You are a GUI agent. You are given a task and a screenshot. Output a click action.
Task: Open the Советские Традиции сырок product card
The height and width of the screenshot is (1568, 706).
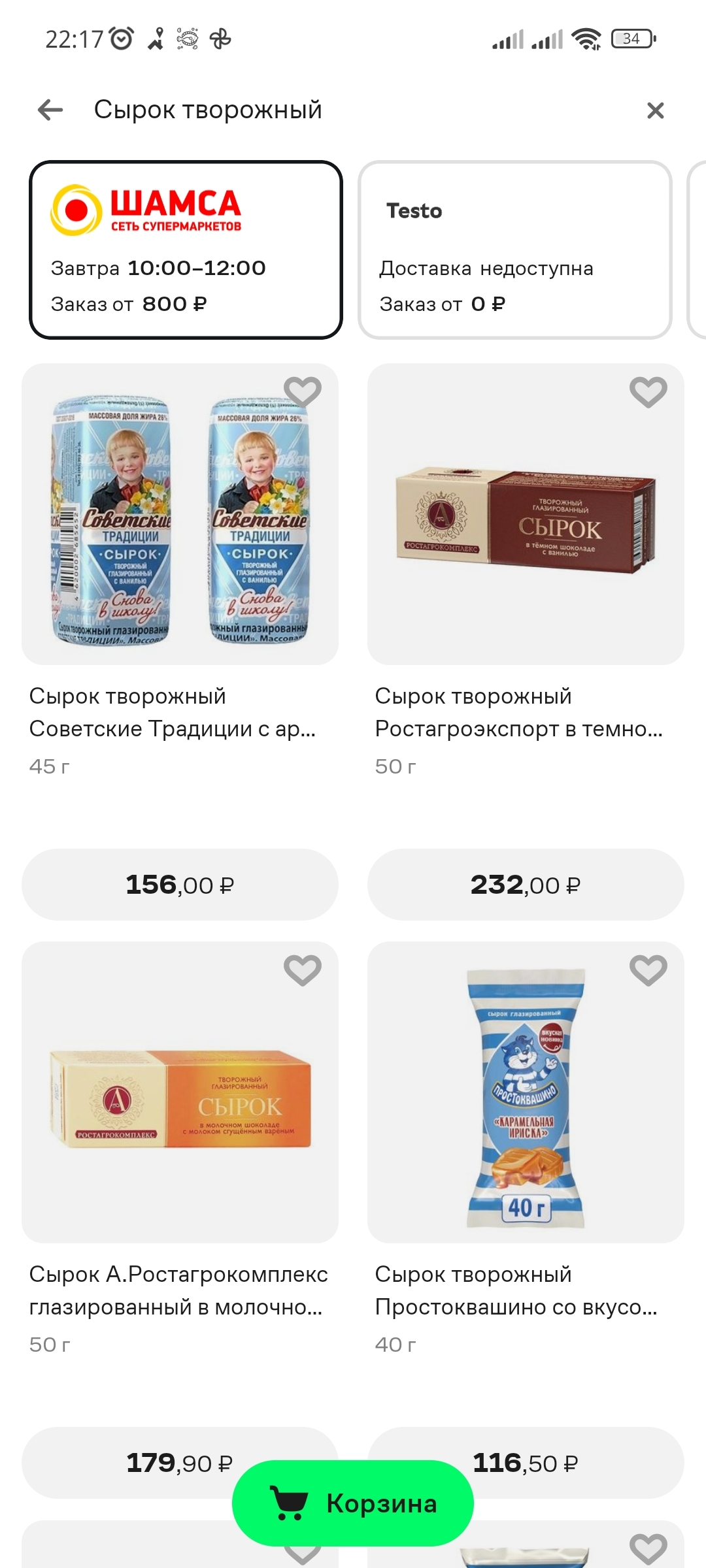[x=180, y=514]
